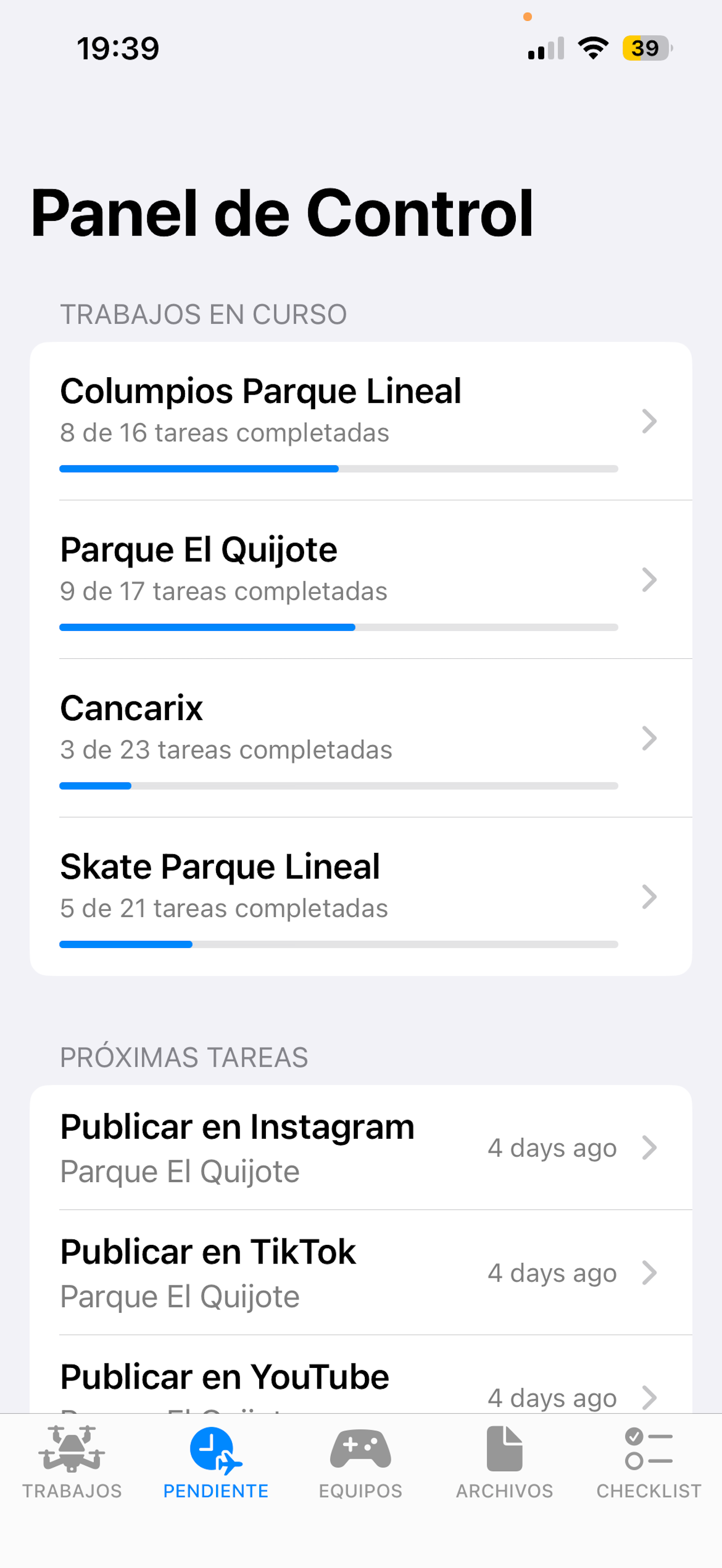Open the Checklist tab

click(649, 1462)
